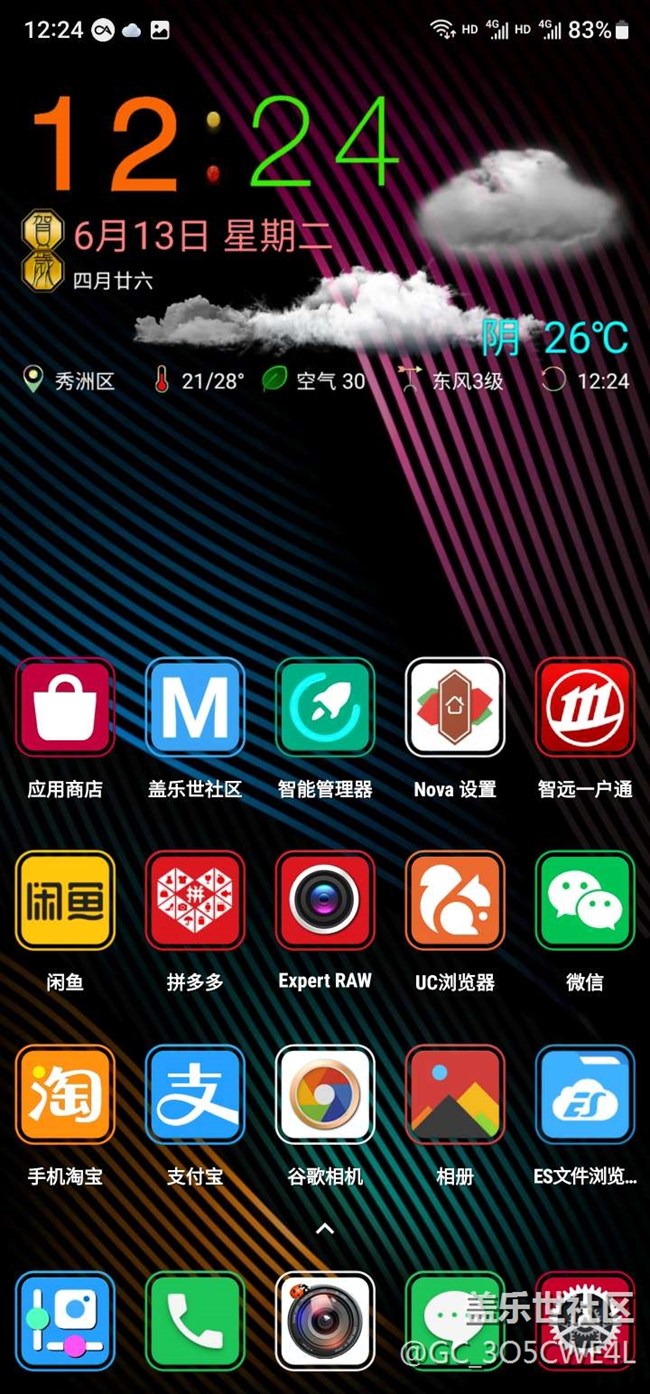Launch 盖乐世社区 app

[x=195, y=707]
